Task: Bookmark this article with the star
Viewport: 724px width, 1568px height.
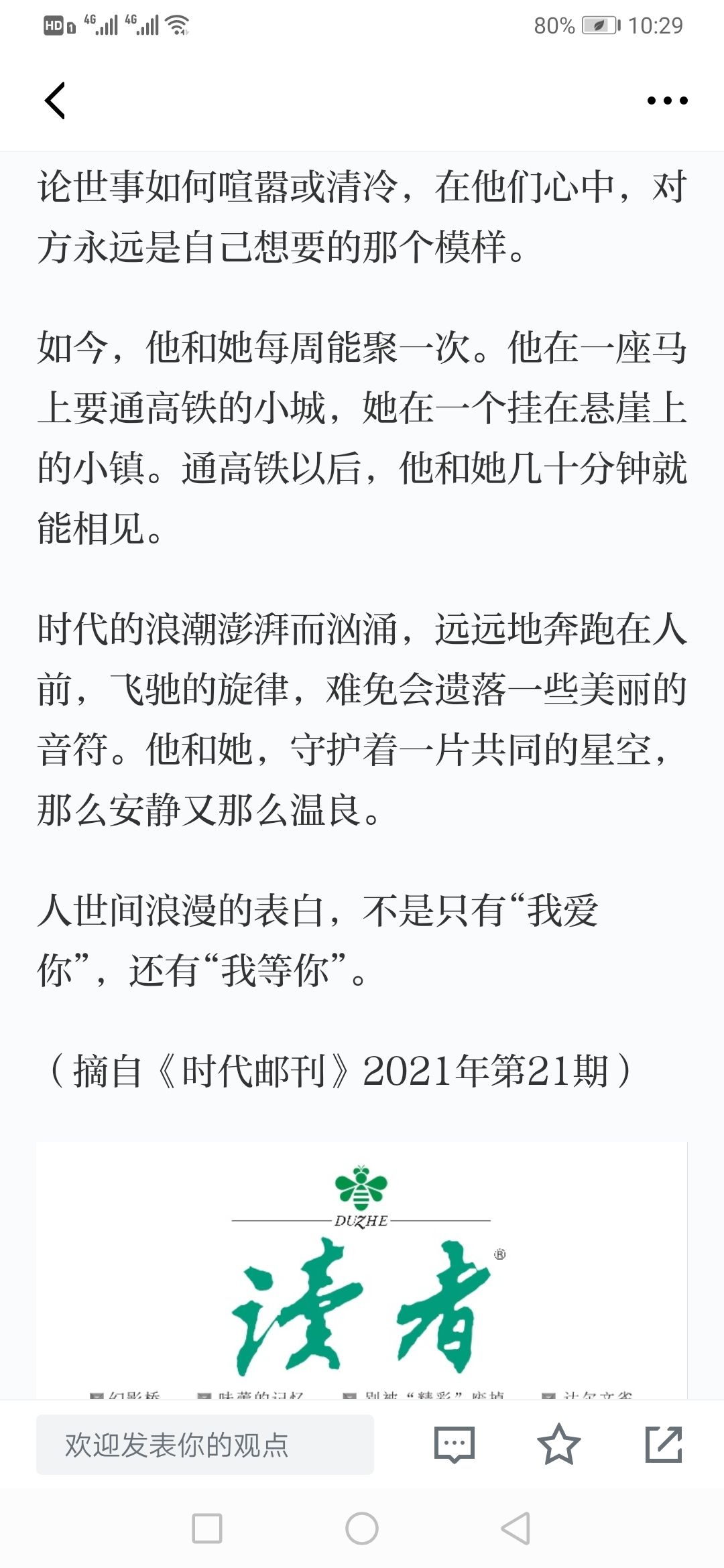Action: pos(559,1445)
